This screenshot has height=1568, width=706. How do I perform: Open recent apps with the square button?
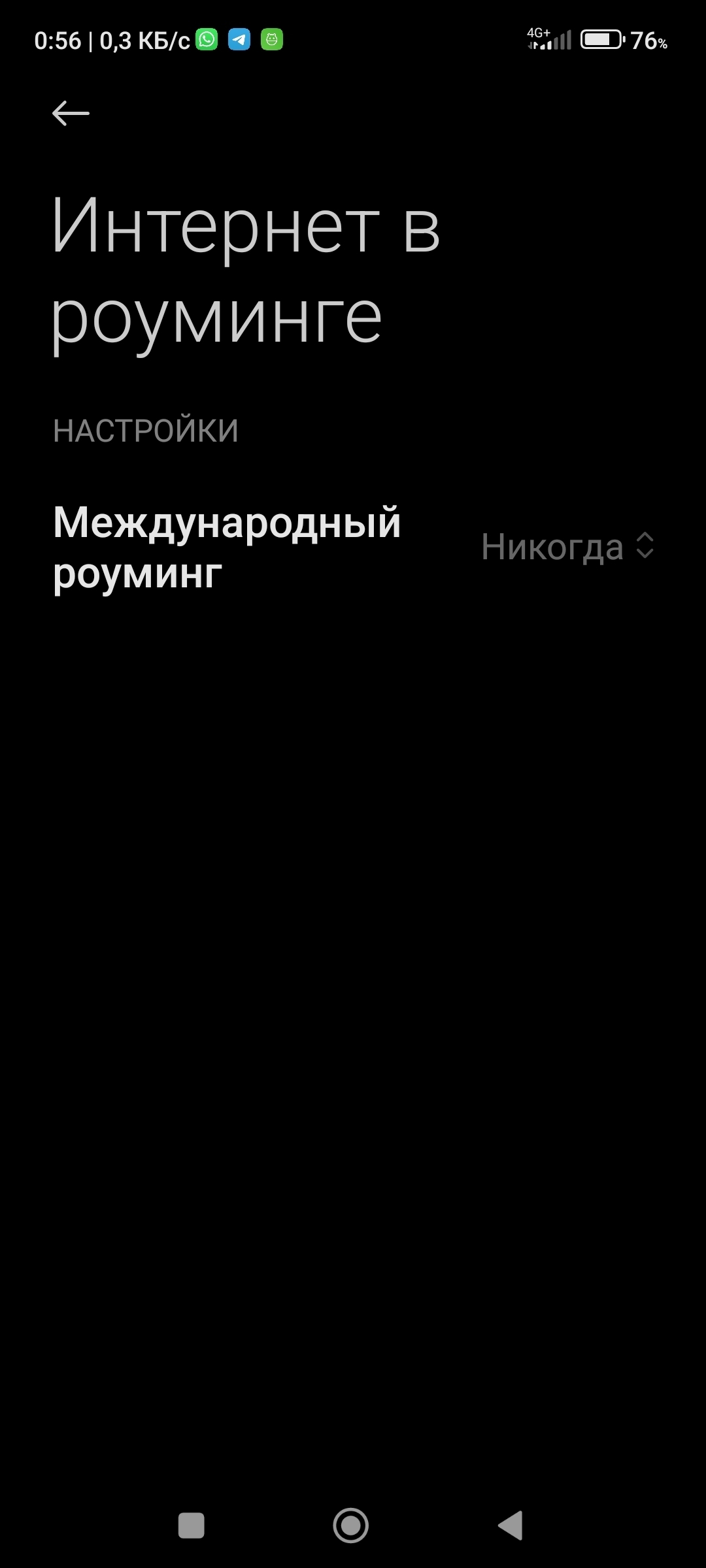[x=191, y=1526]
